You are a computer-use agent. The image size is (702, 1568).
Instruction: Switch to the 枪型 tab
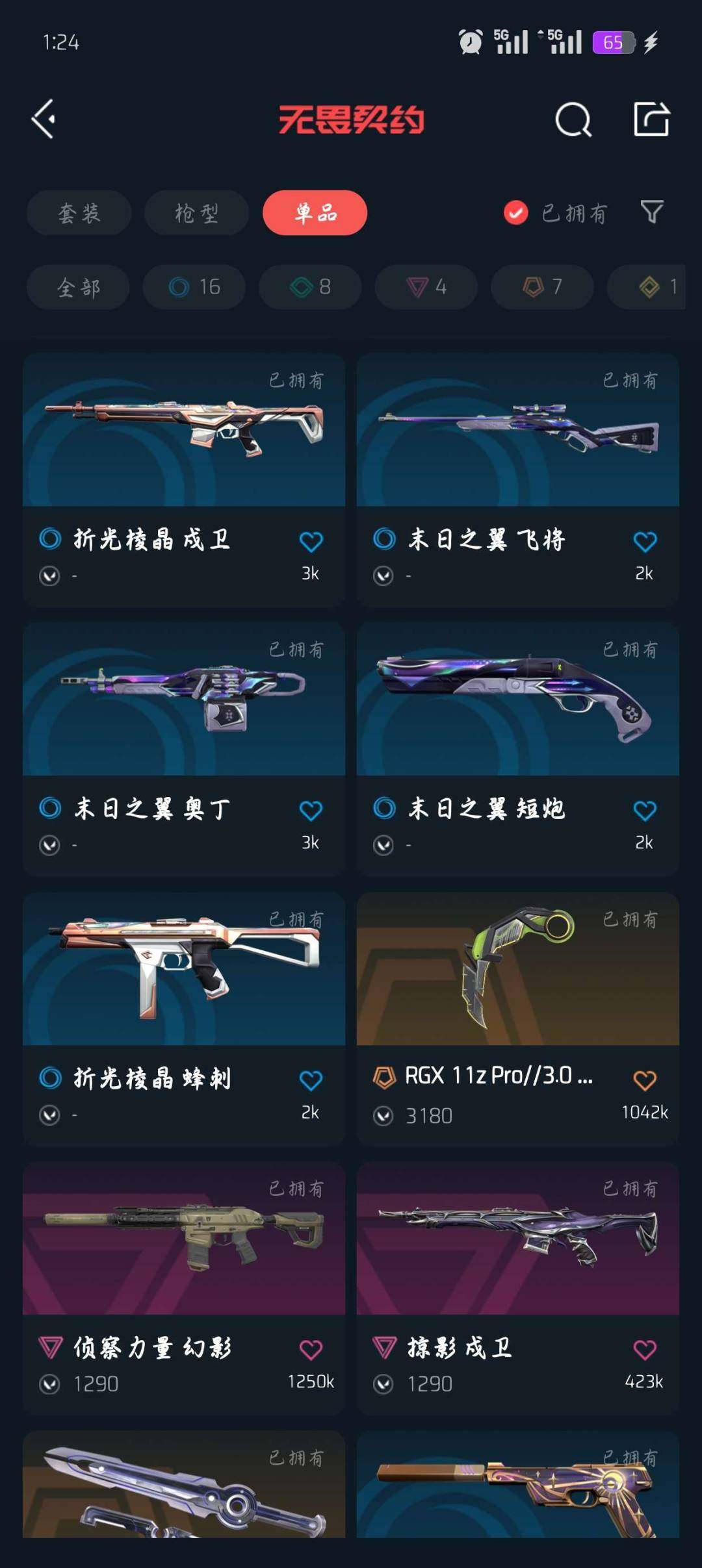point(196,213)
